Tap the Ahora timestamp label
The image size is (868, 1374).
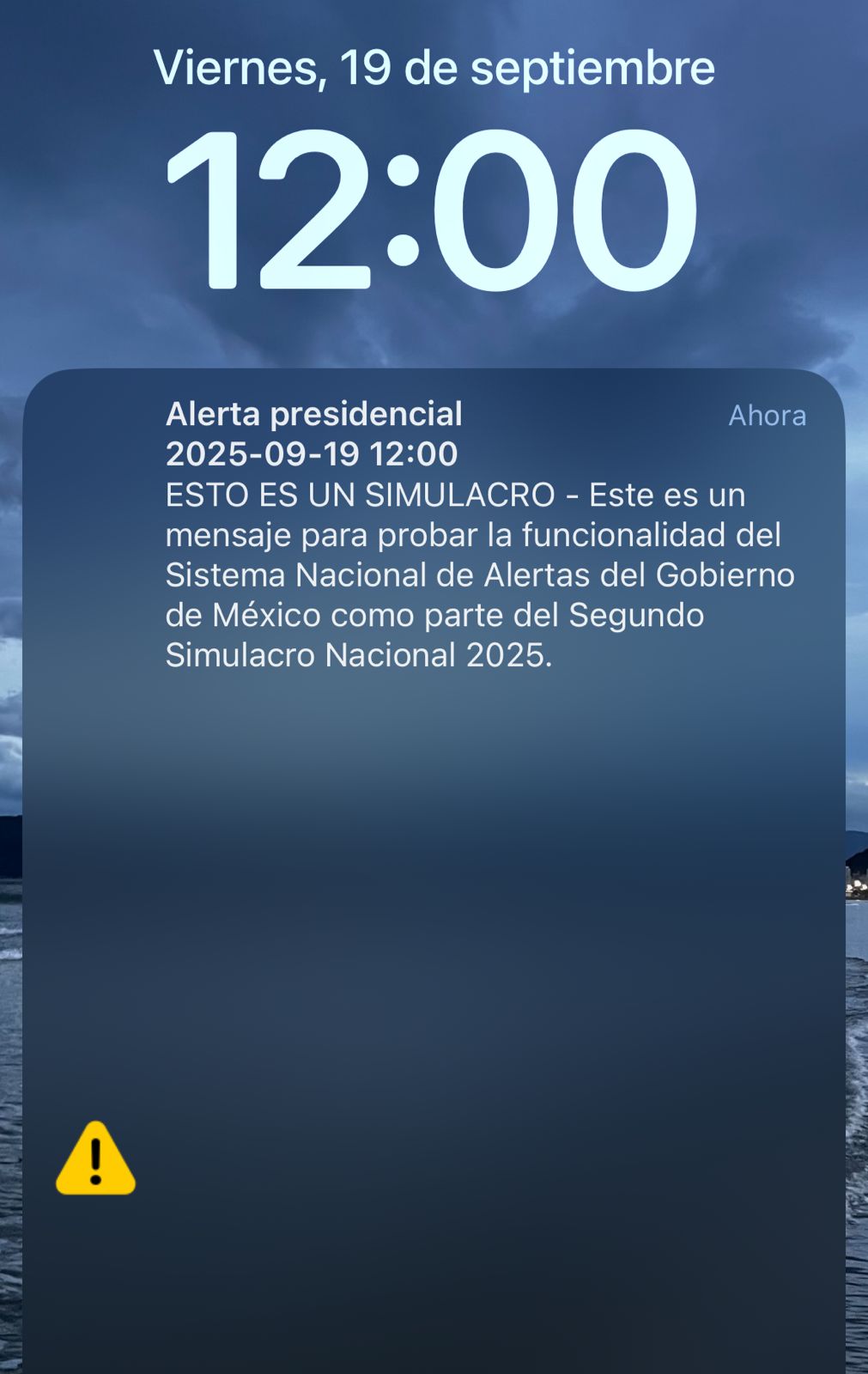[x=767, y=416]
